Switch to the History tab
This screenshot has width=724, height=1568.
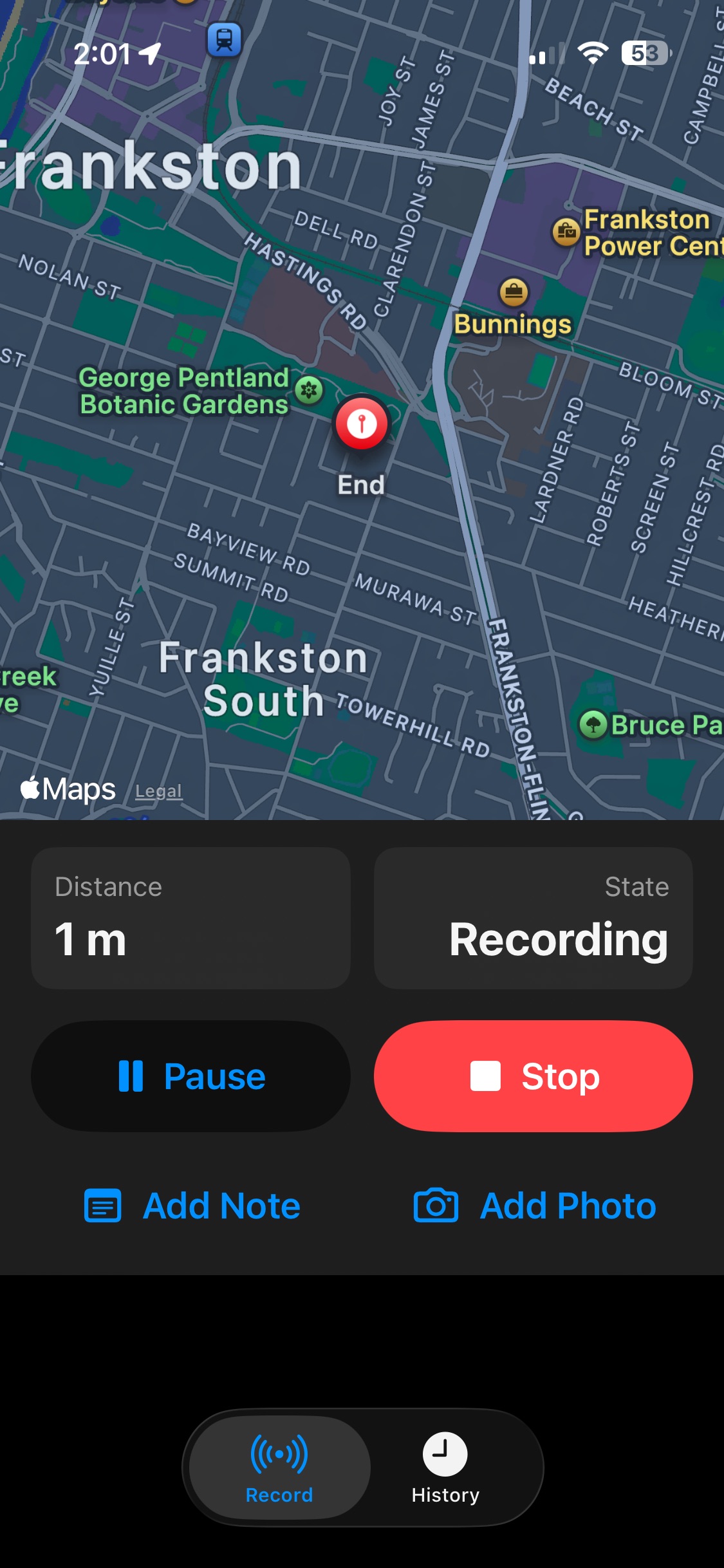click(445, 1468)
